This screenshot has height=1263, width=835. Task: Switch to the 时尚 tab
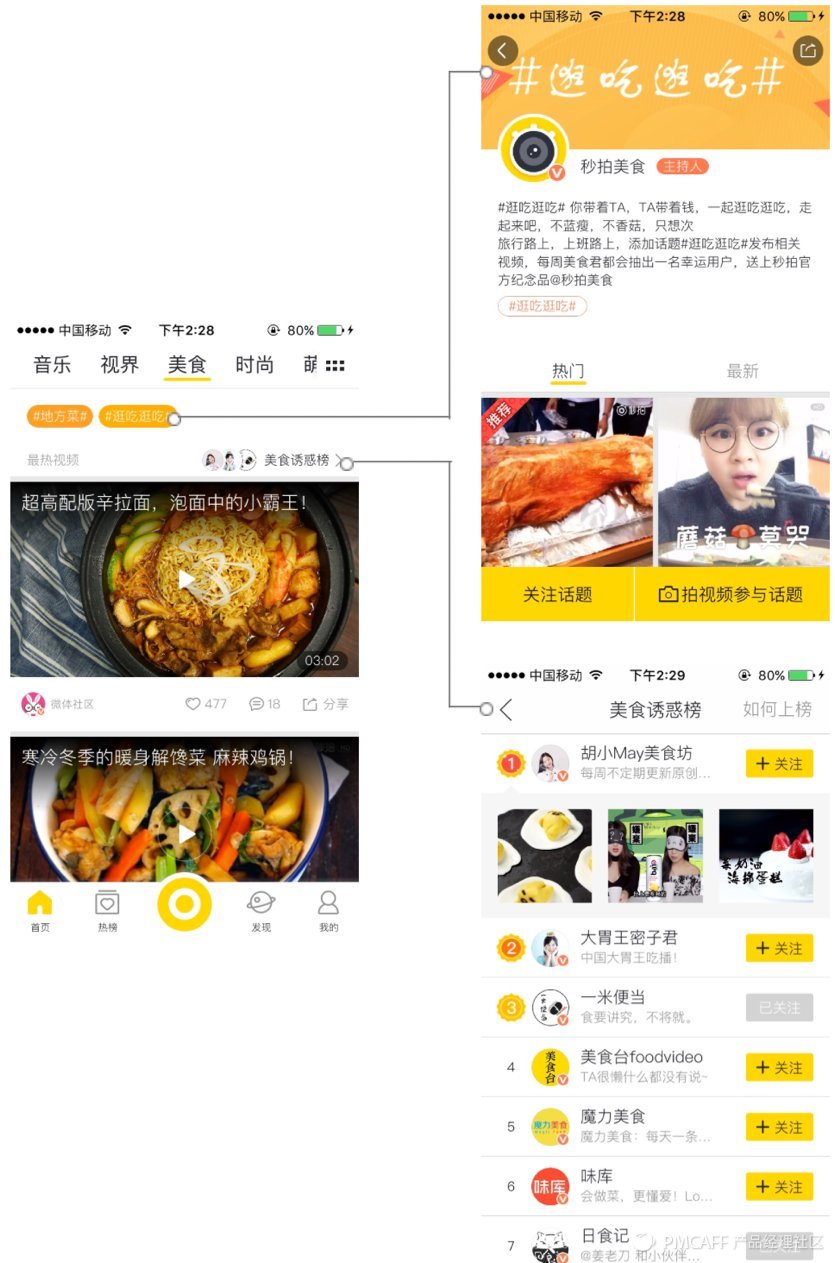click(254, 364)
